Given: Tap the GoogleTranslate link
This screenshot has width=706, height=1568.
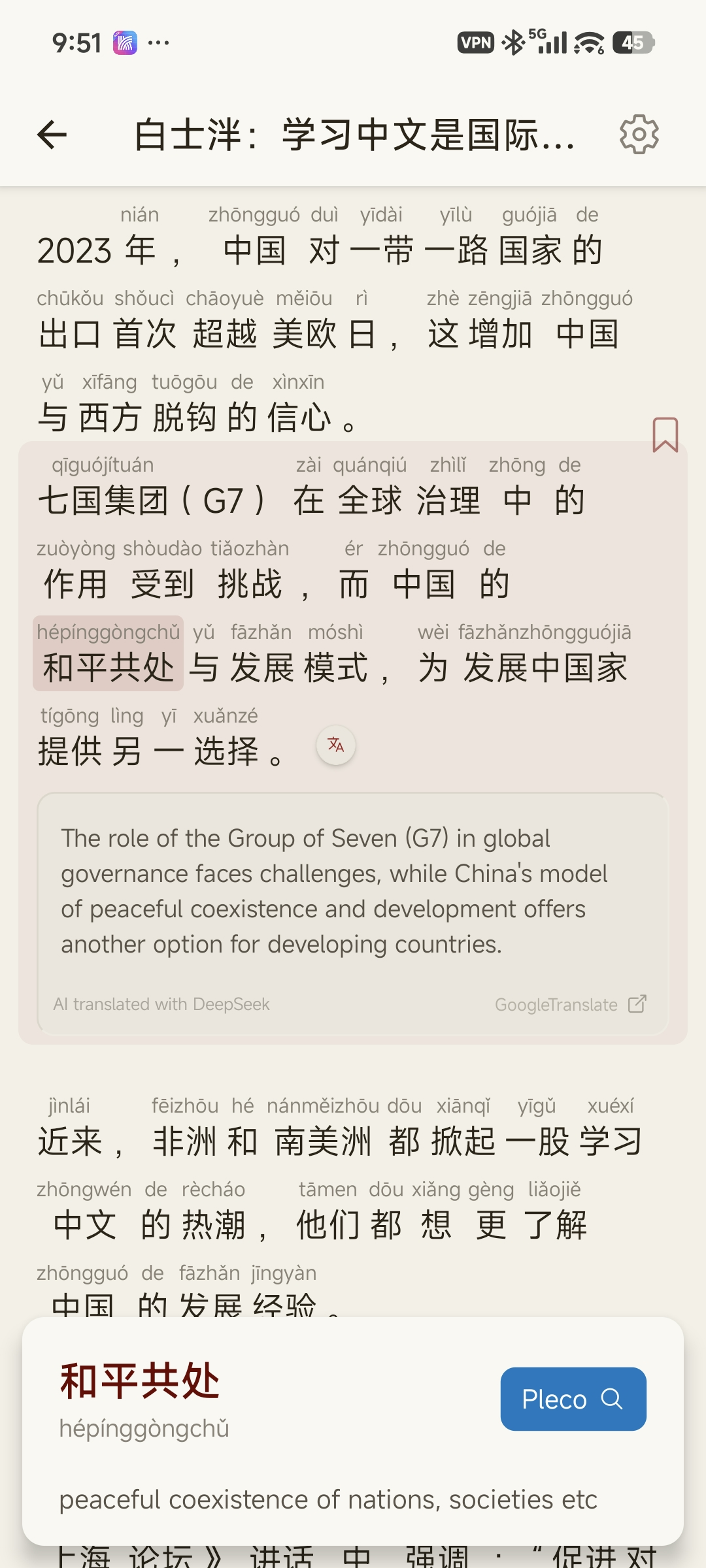Looking at the screenshot, I should 556,1004.
